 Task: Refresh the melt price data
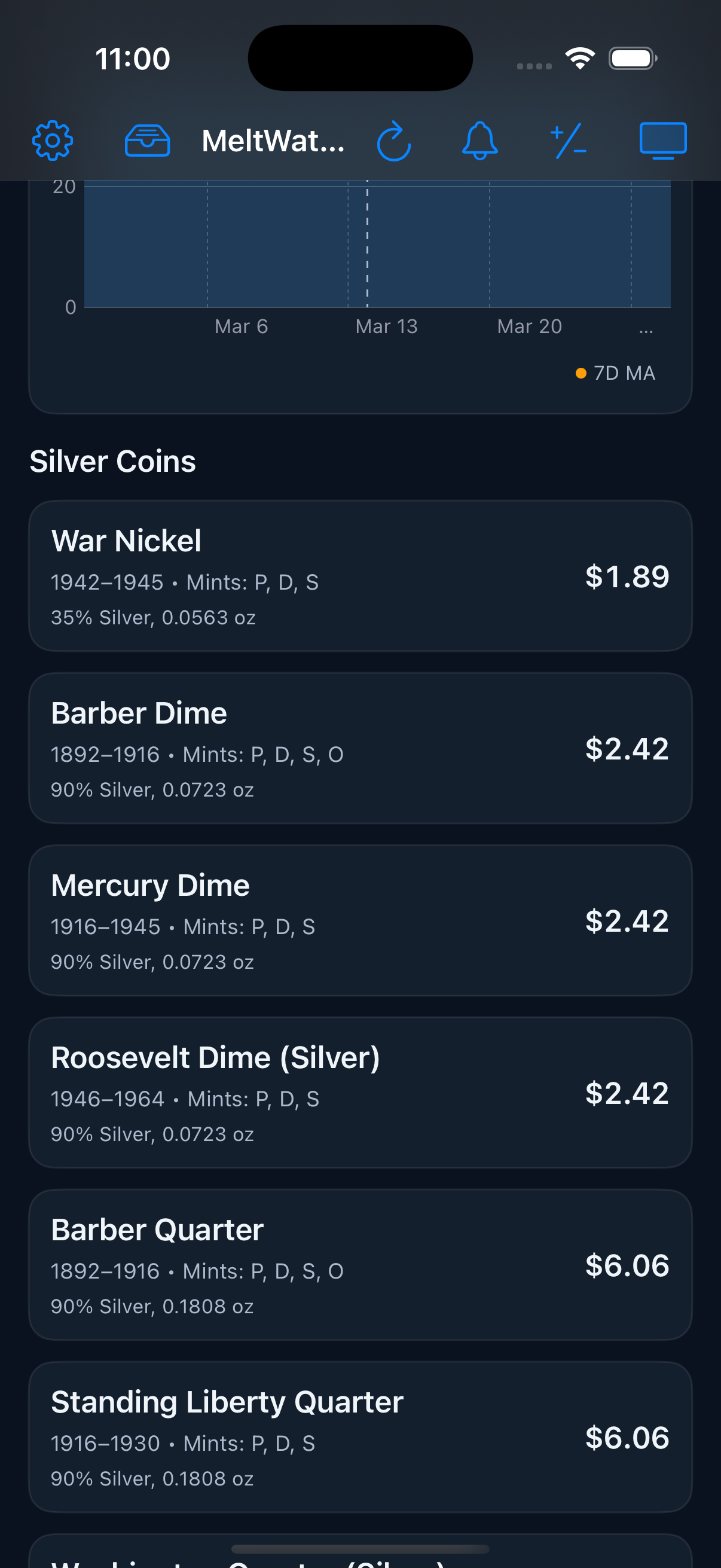point(394,141)
